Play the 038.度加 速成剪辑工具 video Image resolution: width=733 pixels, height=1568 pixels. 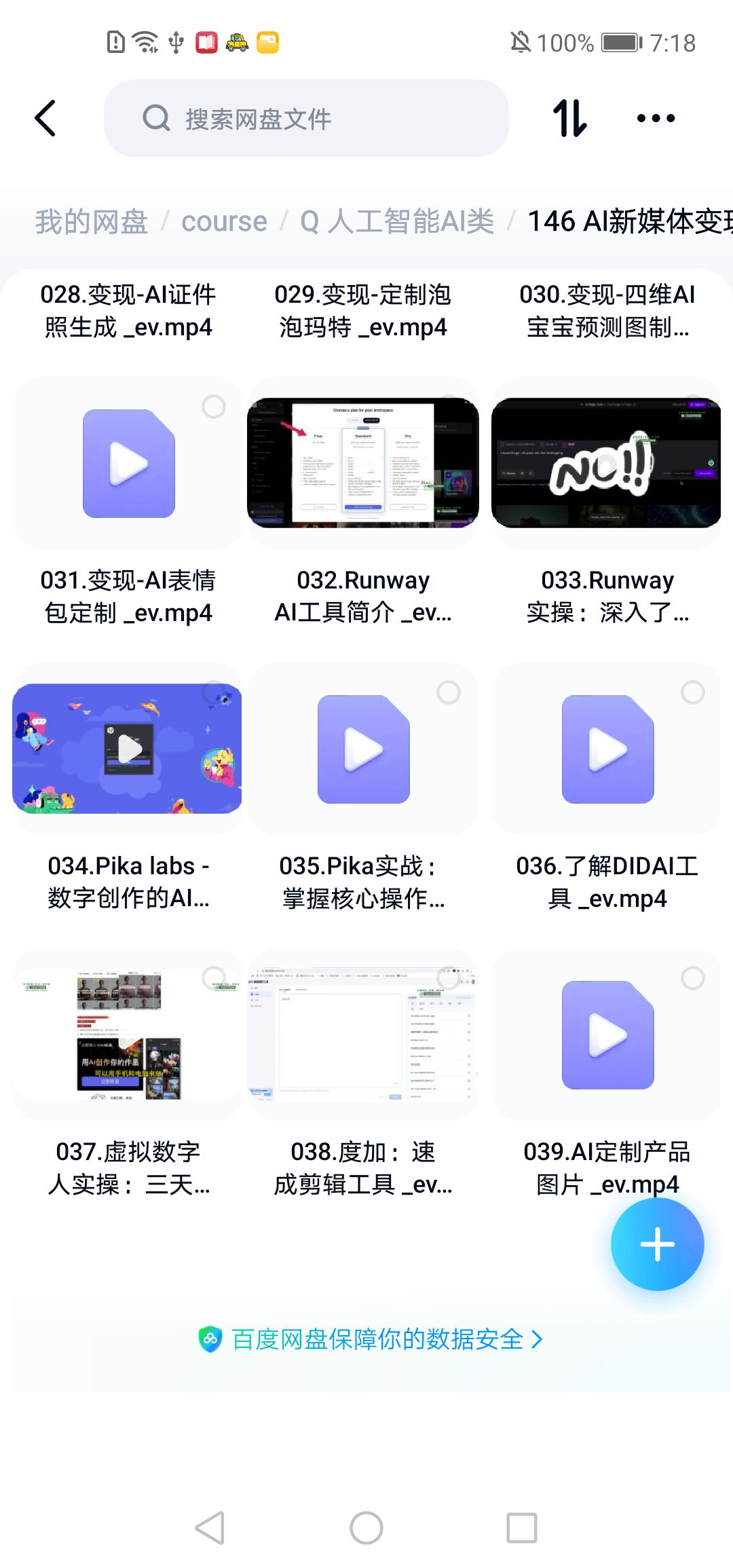coord(363,1034)
